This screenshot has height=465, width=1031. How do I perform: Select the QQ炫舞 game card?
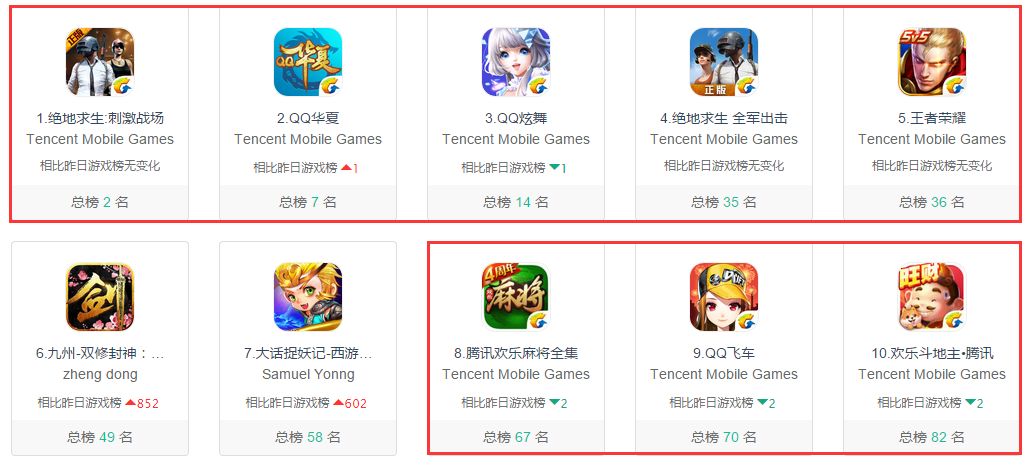tap(516, 62)
